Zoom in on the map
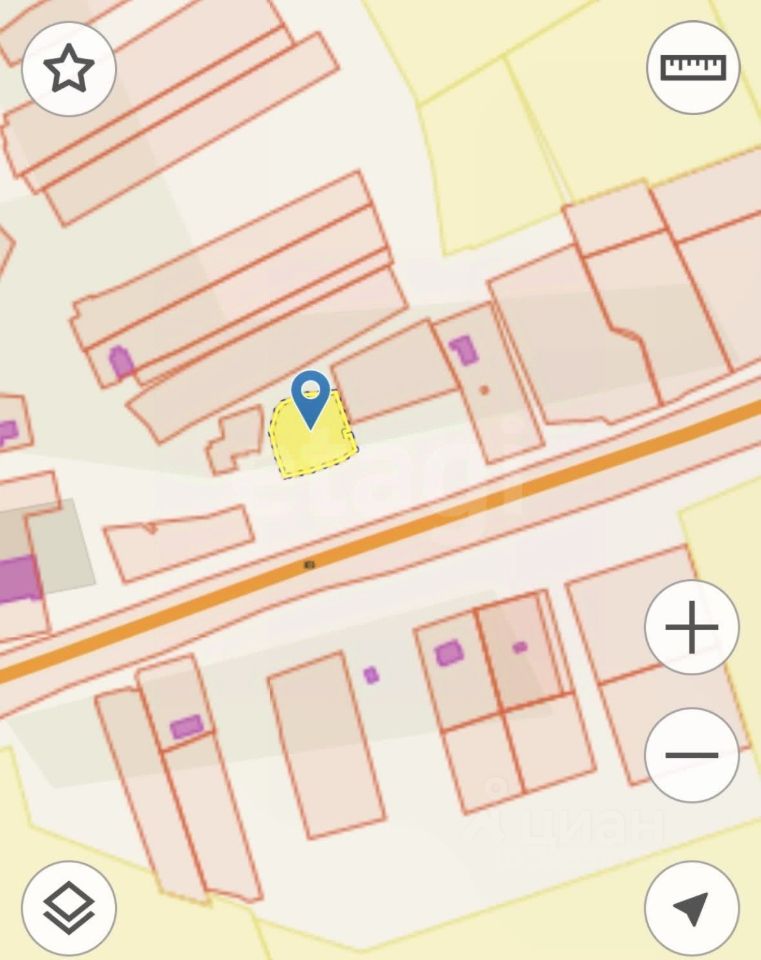The height and width of the screenshot is (960, 761). tap(692, 628)
